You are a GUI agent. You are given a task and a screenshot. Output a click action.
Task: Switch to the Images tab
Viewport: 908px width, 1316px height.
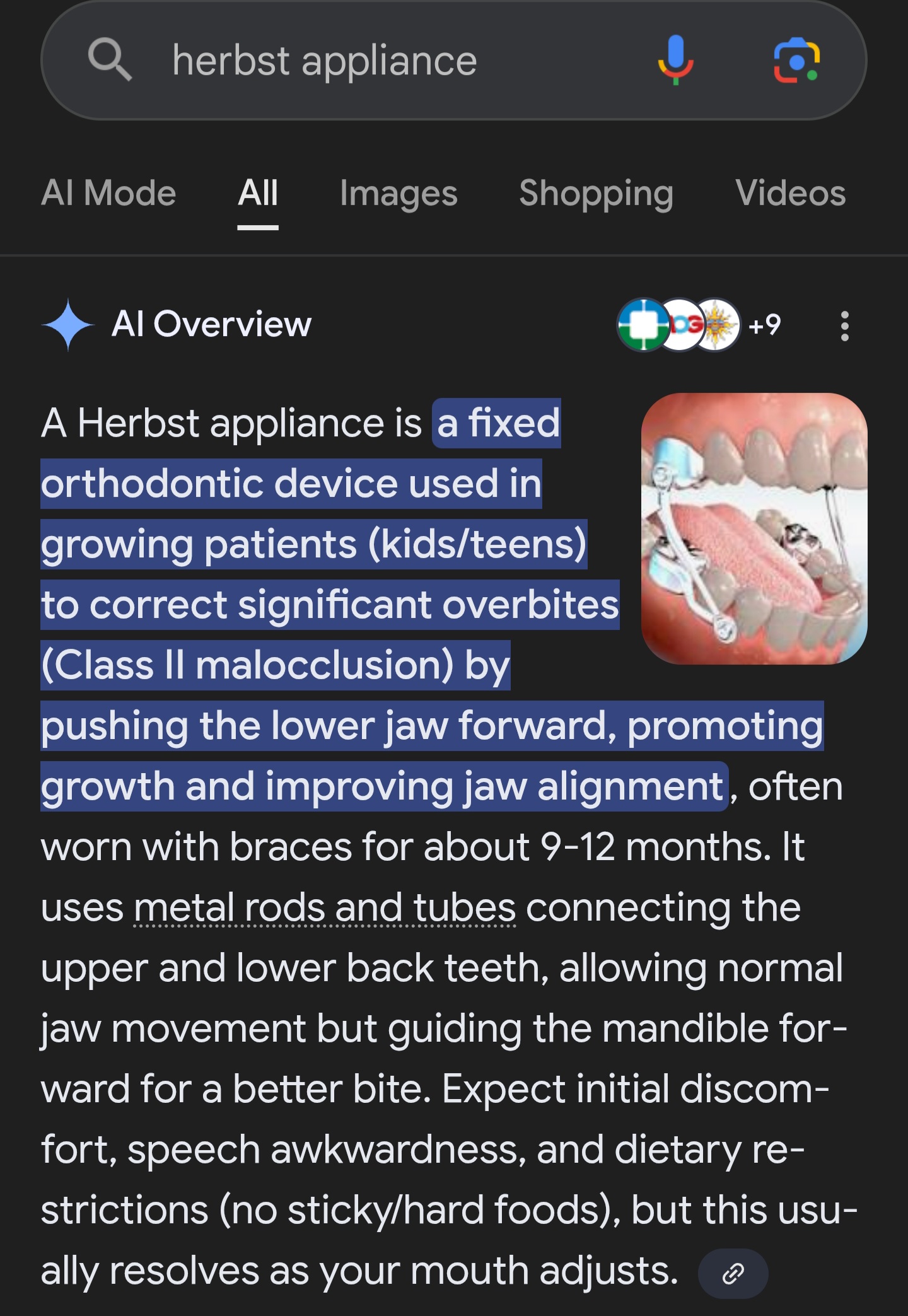click(399, 193)
